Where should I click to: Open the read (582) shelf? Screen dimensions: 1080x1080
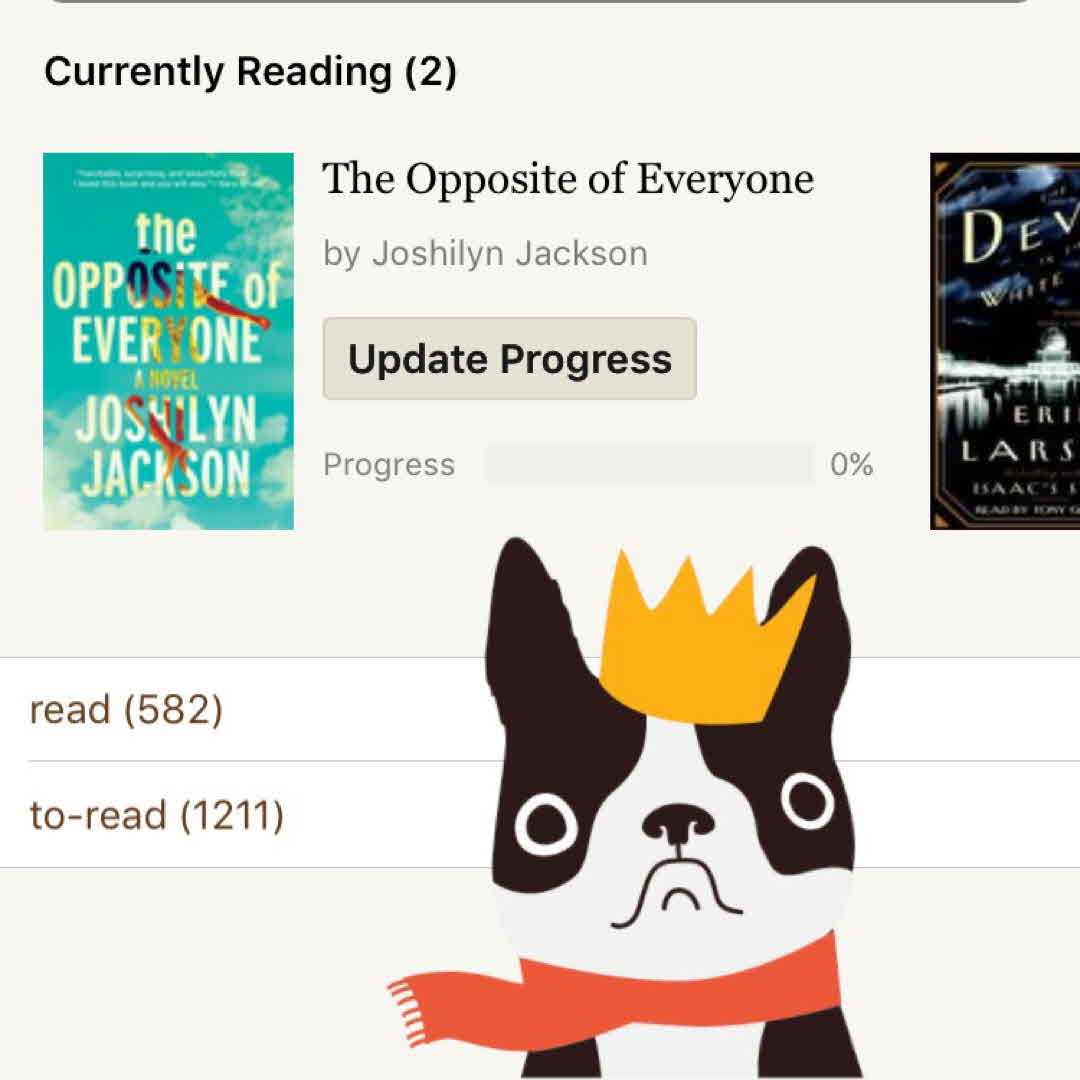(x=127, y=710)
